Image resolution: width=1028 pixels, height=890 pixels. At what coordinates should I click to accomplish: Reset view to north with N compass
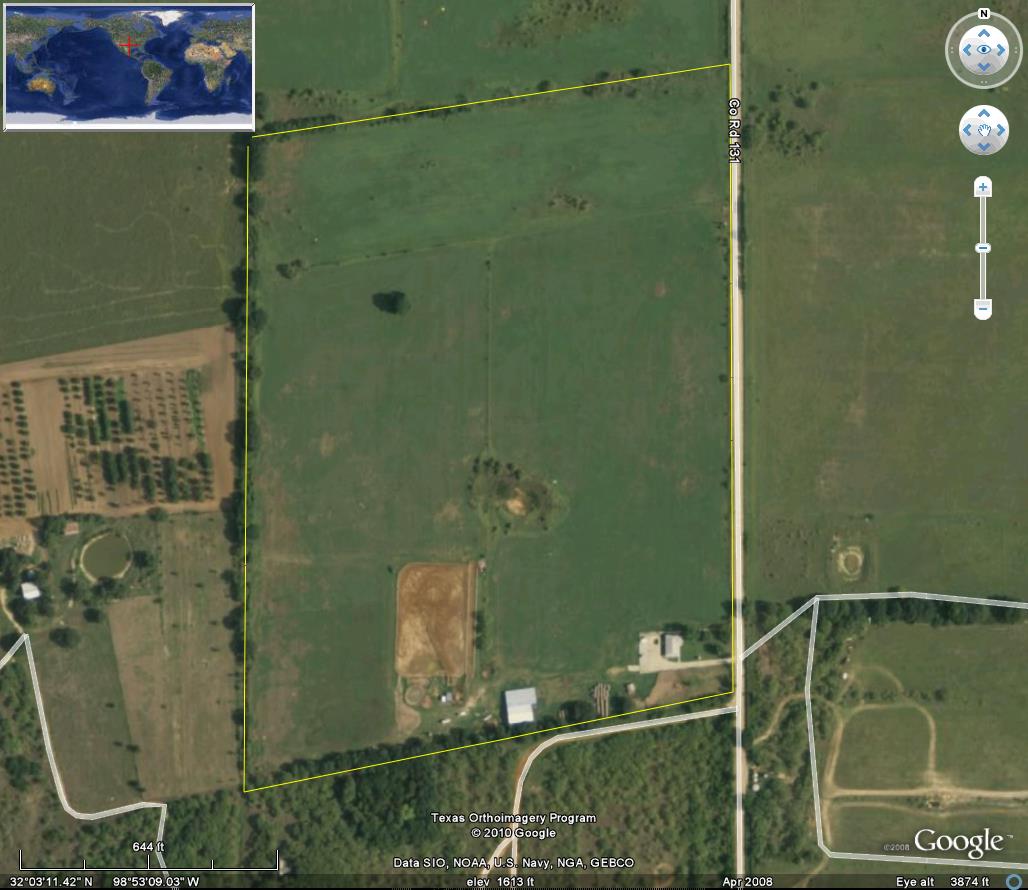(x=984, y=14)
